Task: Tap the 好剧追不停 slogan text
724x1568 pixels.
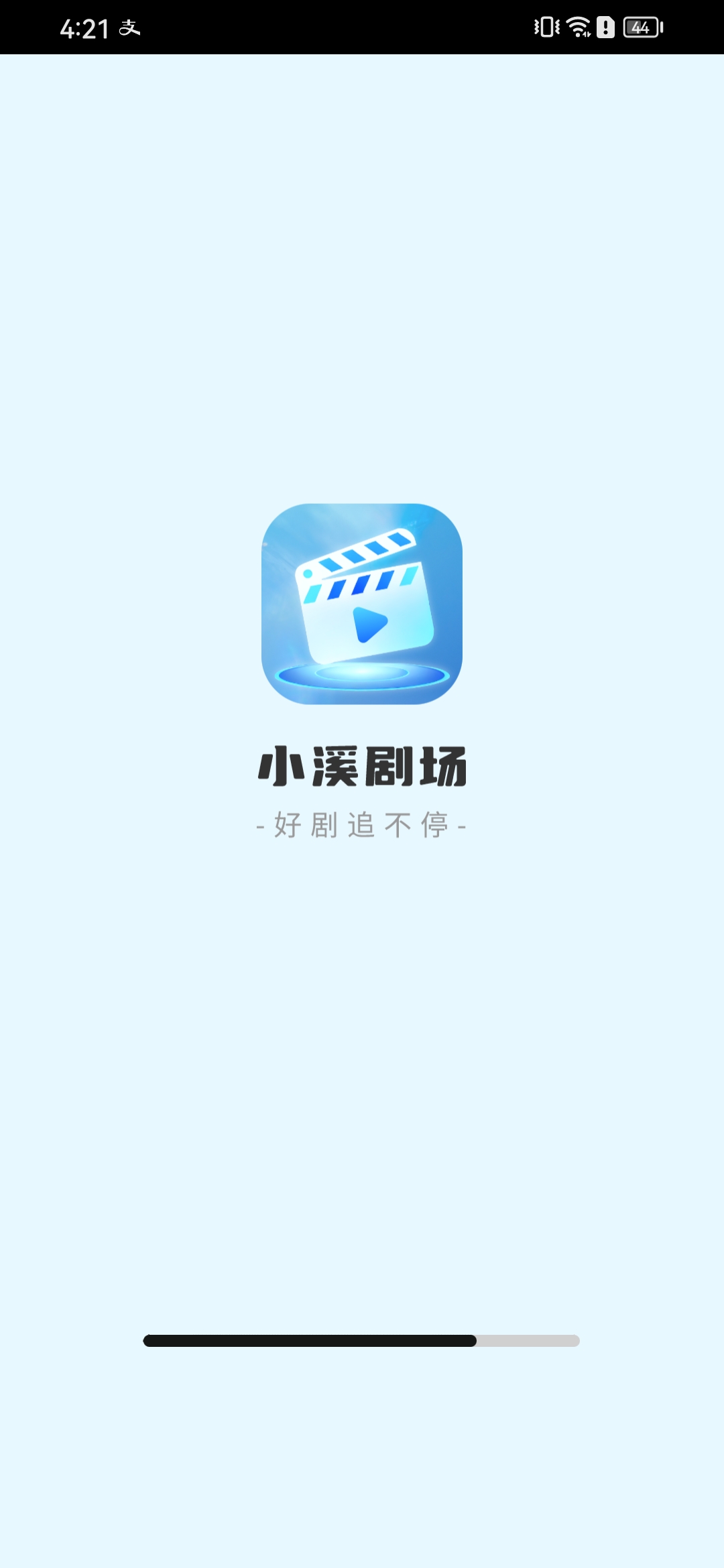Action: (x=362, y=826)
